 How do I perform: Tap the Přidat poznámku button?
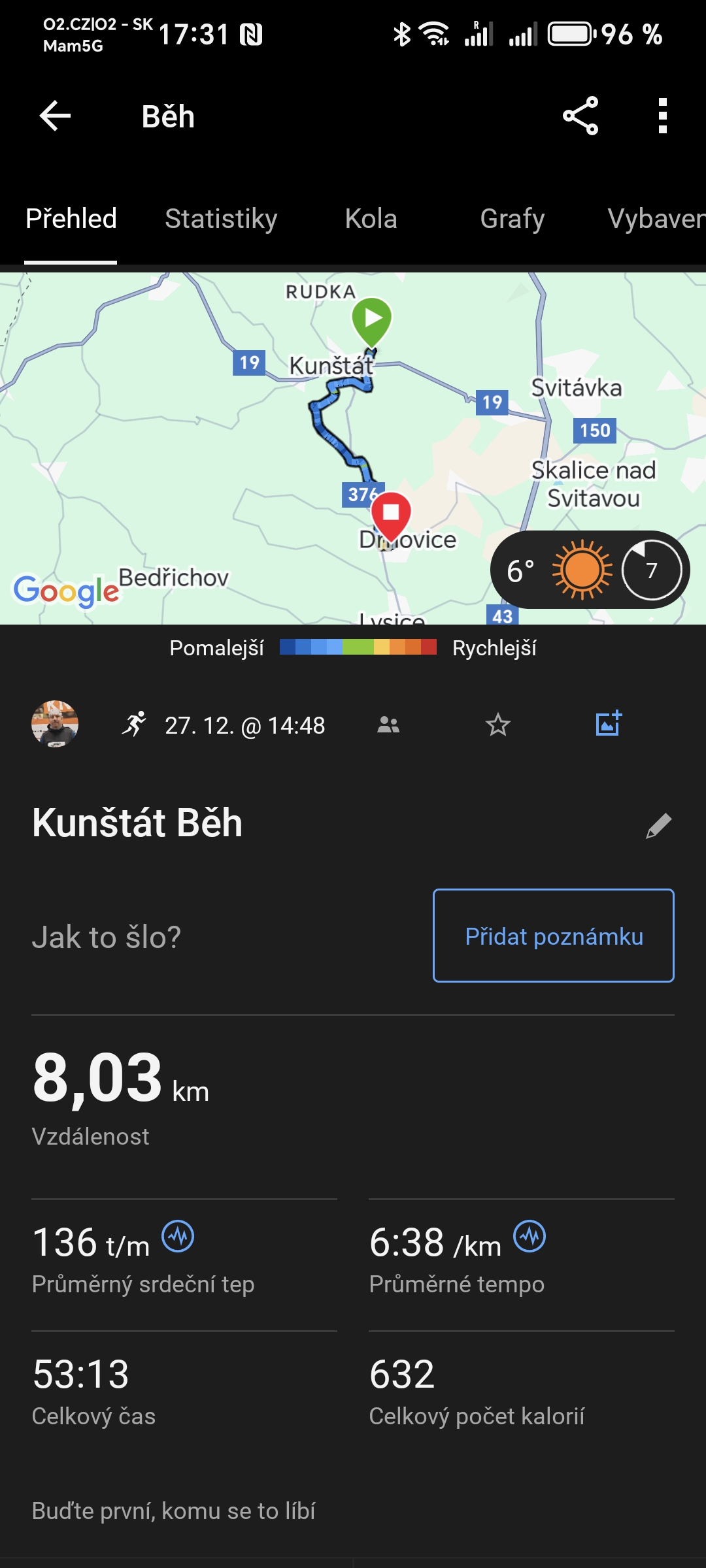(554, 936)
